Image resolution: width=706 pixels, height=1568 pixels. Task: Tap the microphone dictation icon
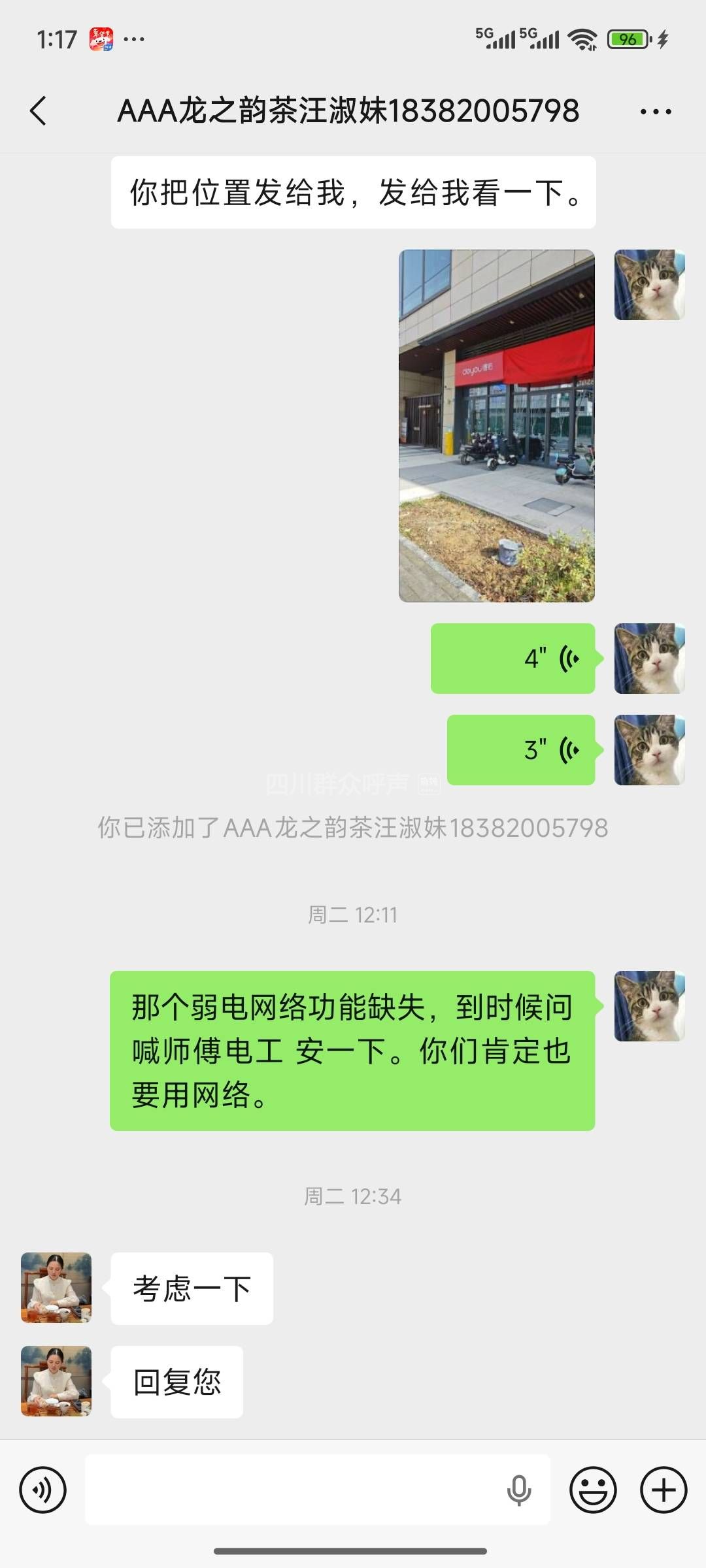(x=519, y=1490)
